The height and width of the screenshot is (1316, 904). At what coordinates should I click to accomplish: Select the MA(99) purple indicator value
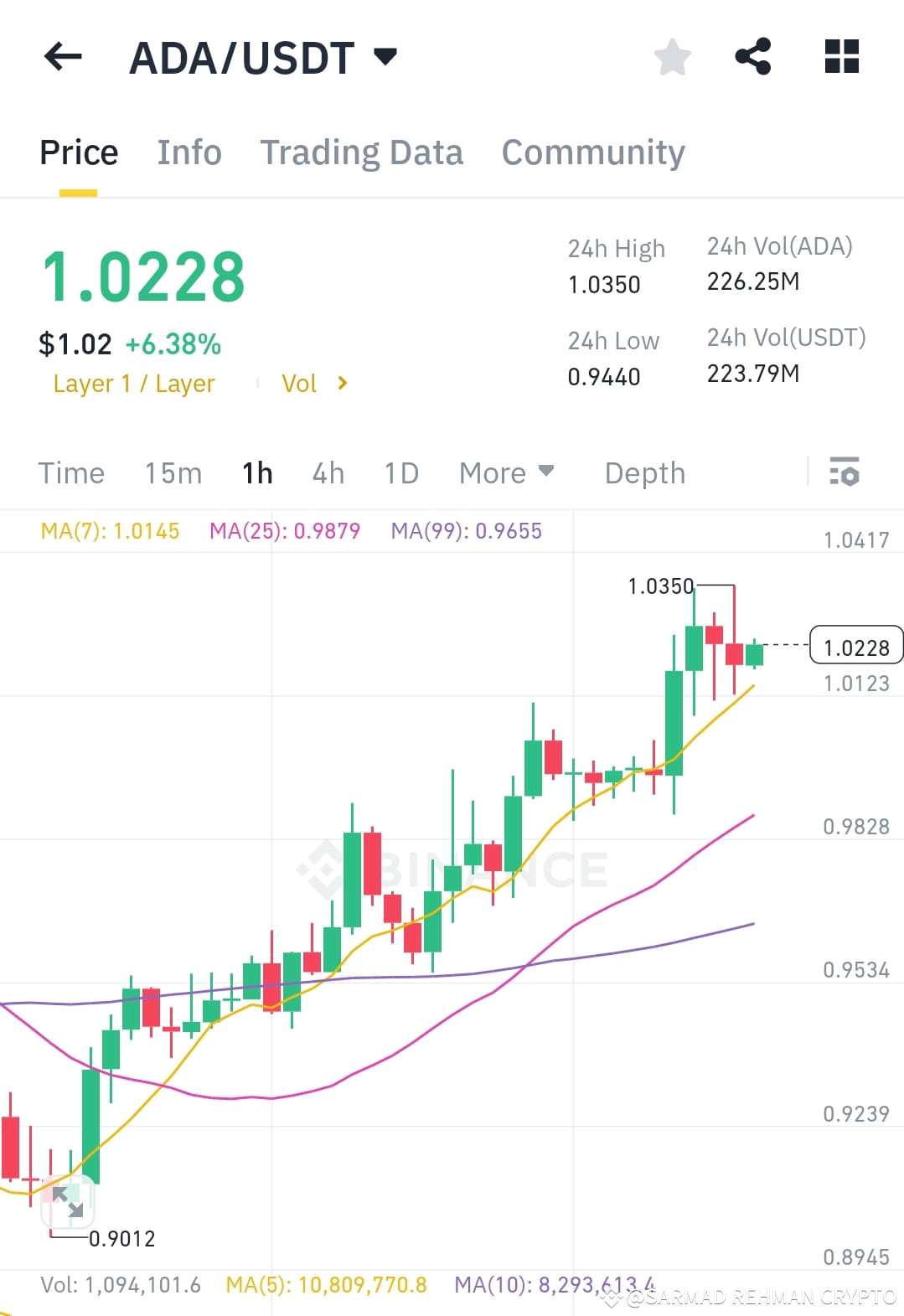[467, 530]
